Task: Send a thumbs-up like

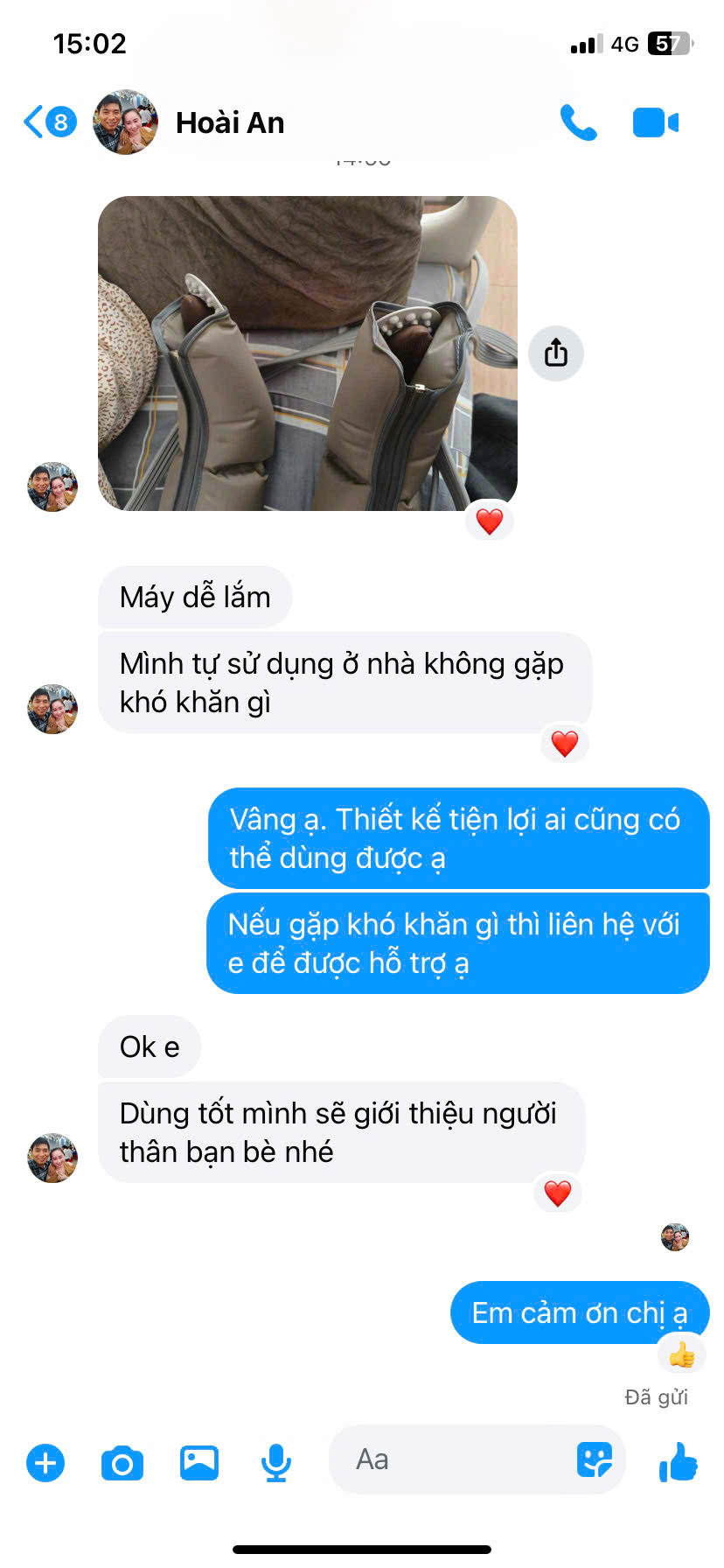Action: (679, 1461)
